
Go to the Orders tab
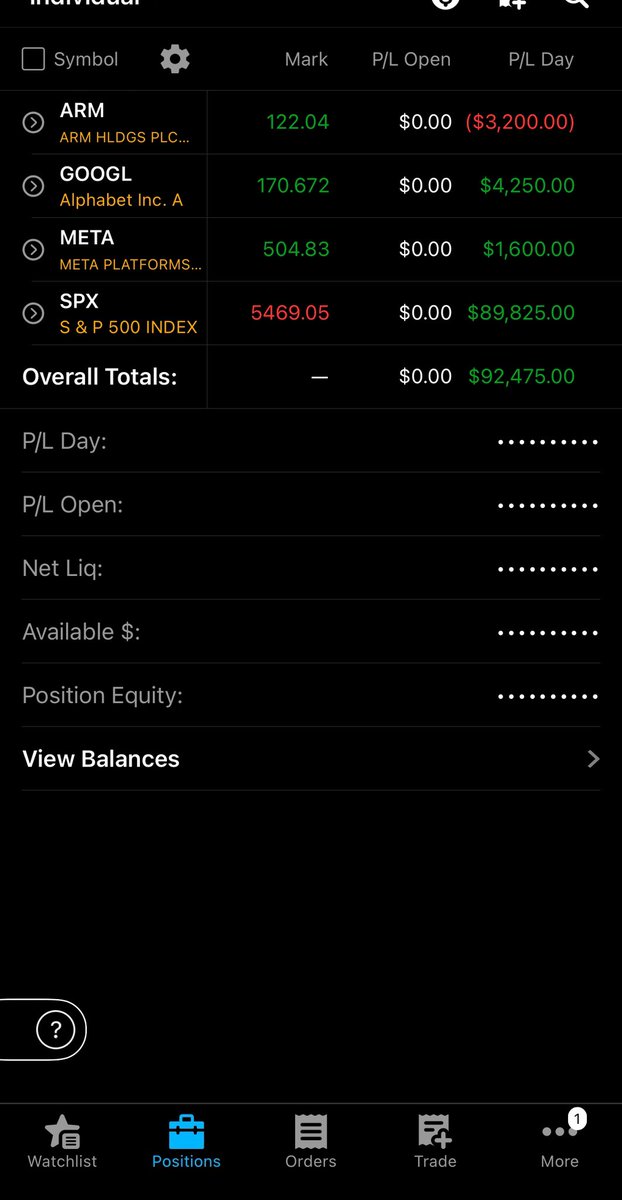(311, 1142)
